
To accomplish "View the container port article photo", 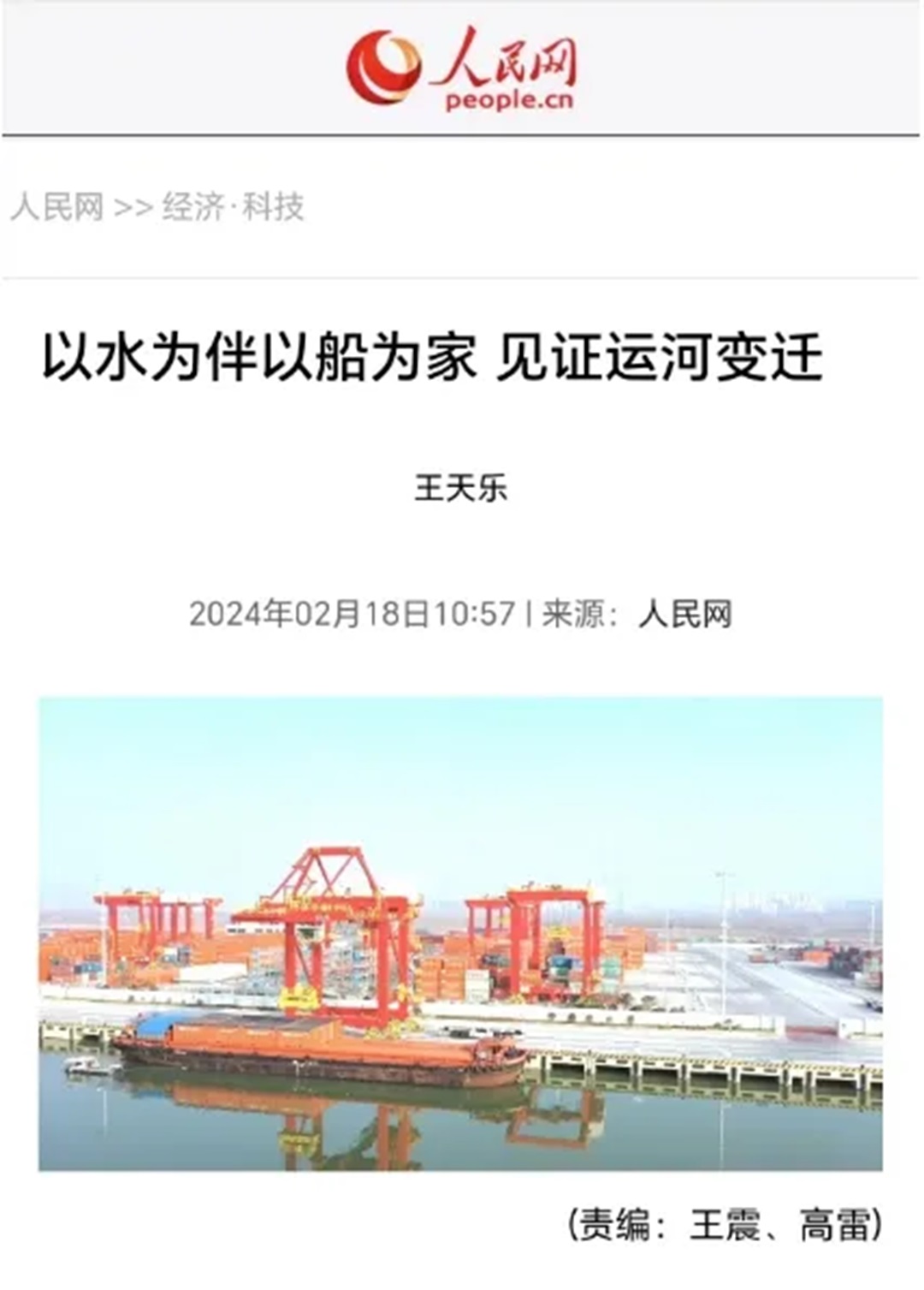I will click(460, 933).
